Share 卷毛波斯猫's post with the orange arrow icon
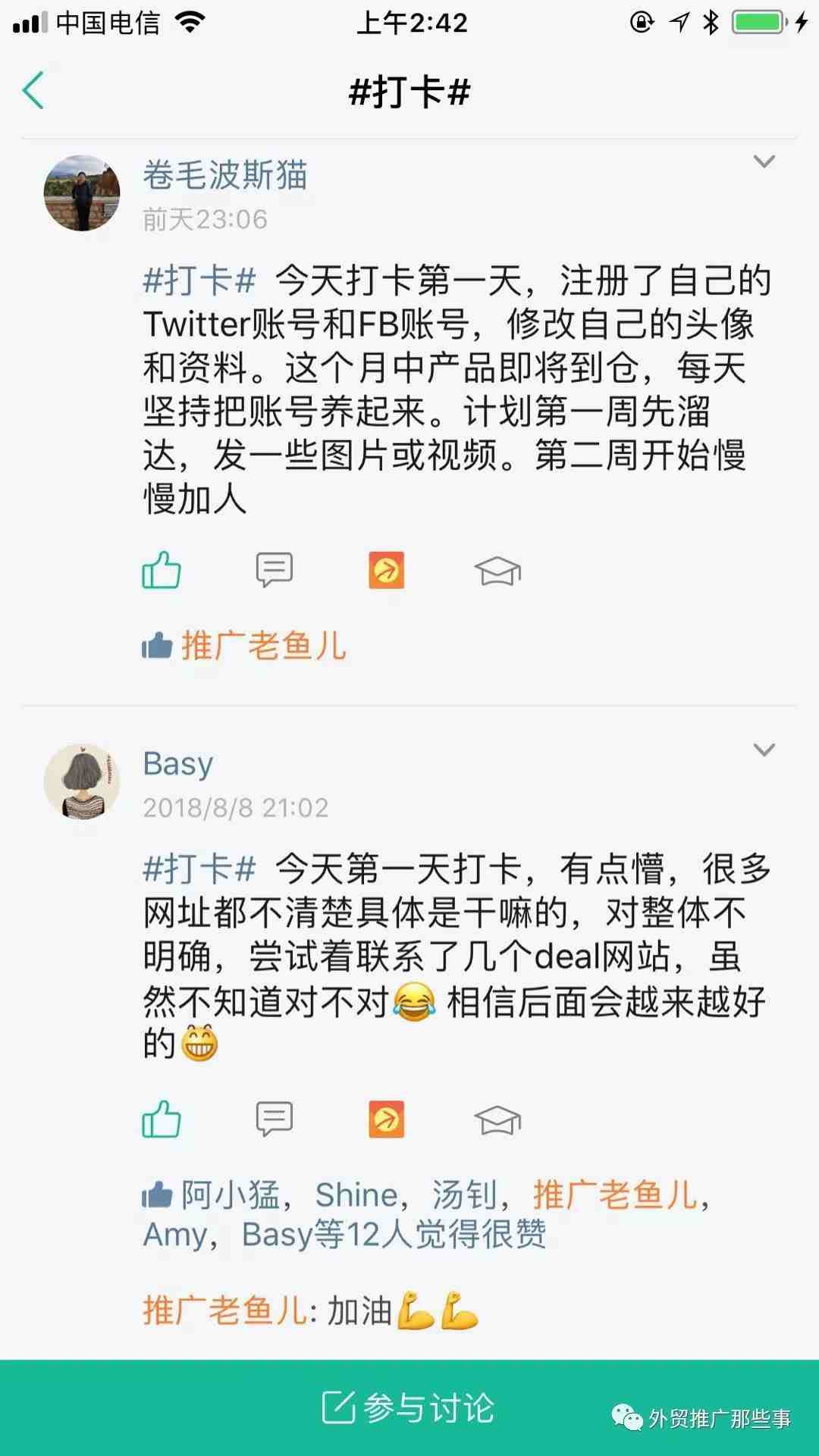Image resolution: width=819 pixels, height=1456 pixels. pos(386,570)
